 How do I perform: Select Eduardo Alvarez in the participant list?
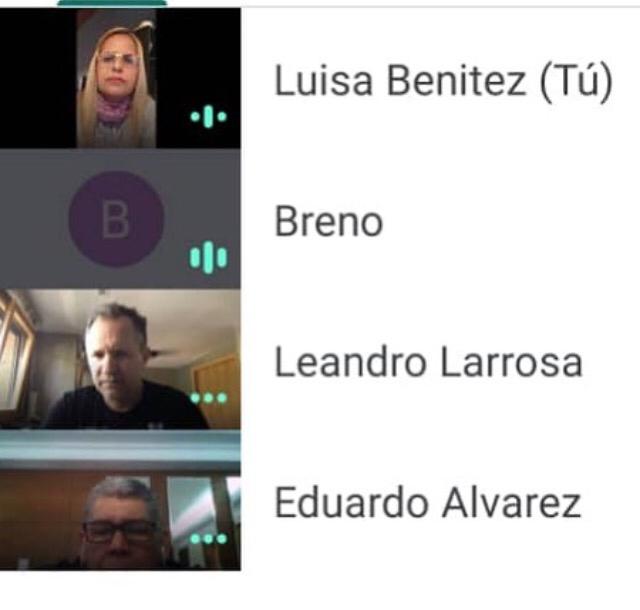pos(320,500)
